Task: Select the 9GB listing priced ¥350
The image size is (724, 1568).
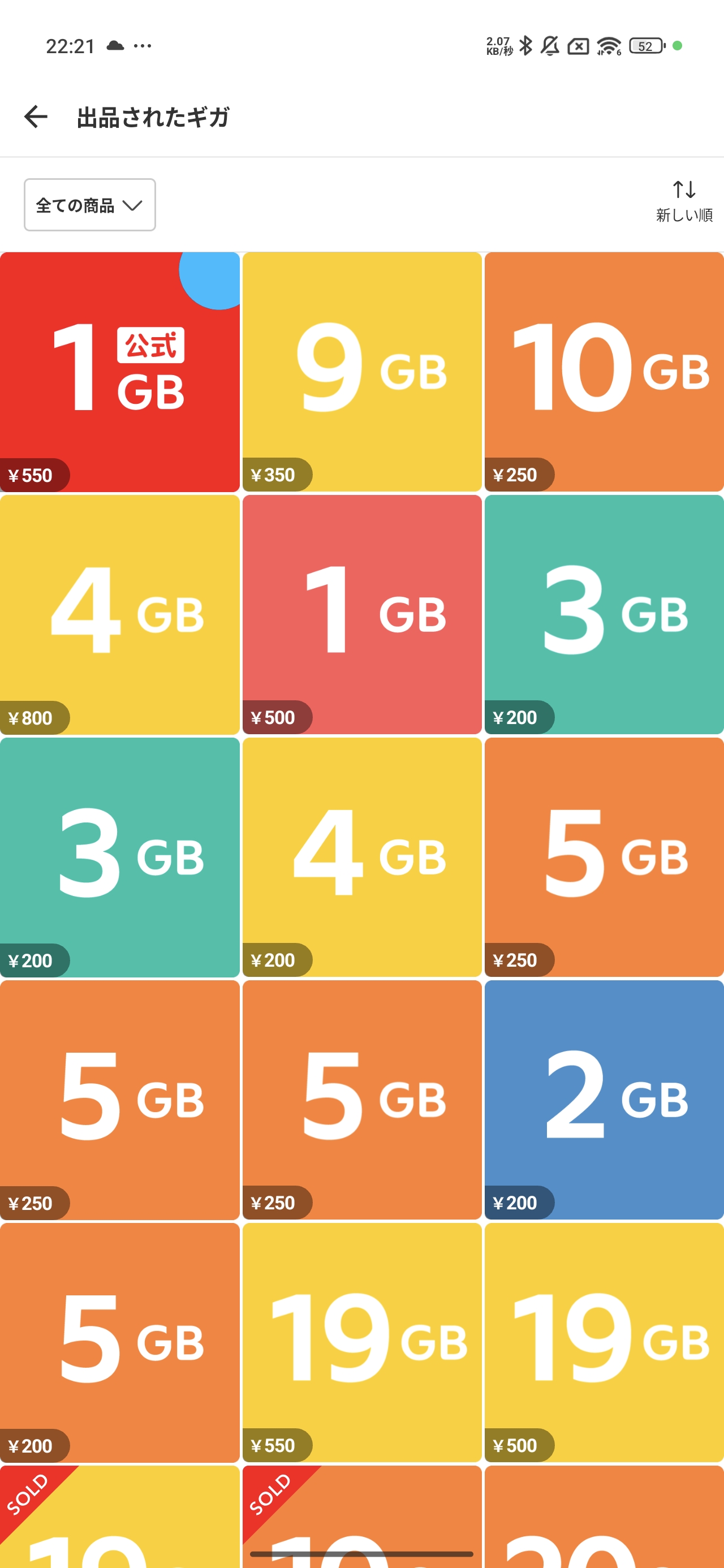Action: tap(361, 372)
